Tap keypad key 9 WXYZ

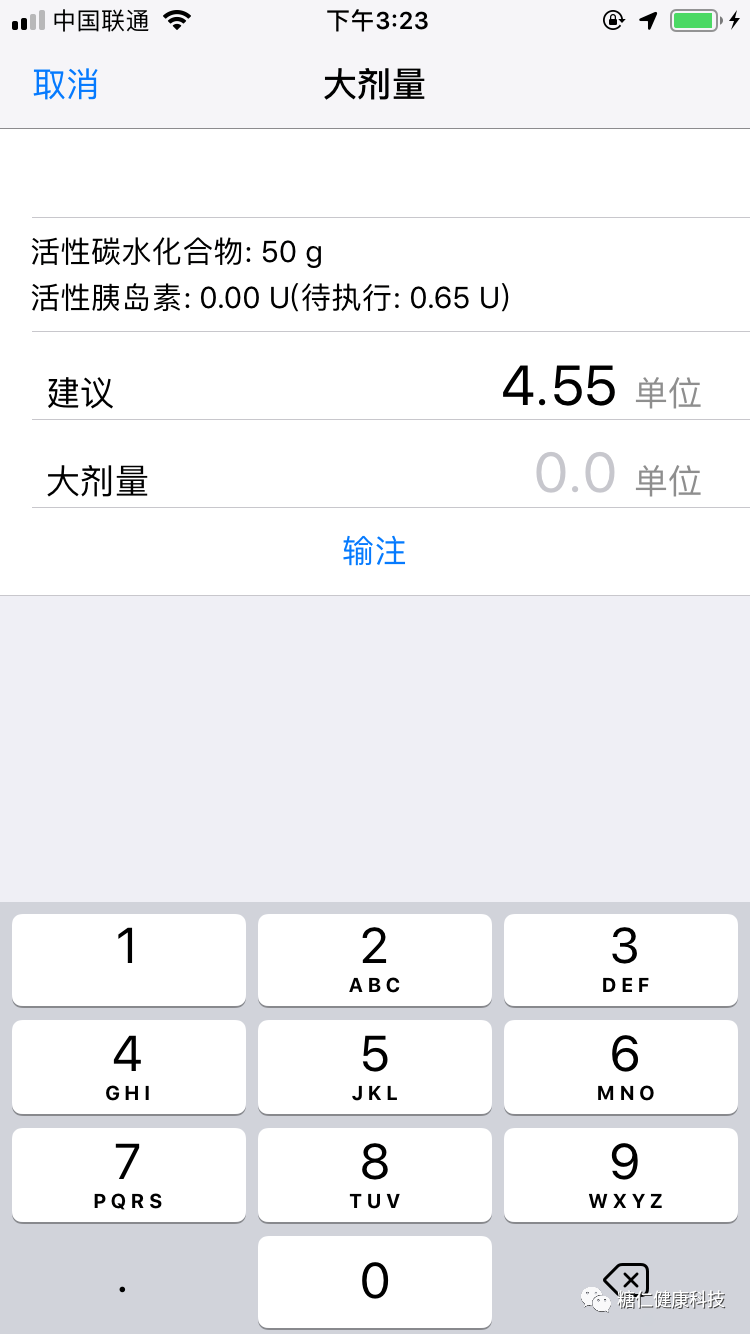click(621, 1175)
